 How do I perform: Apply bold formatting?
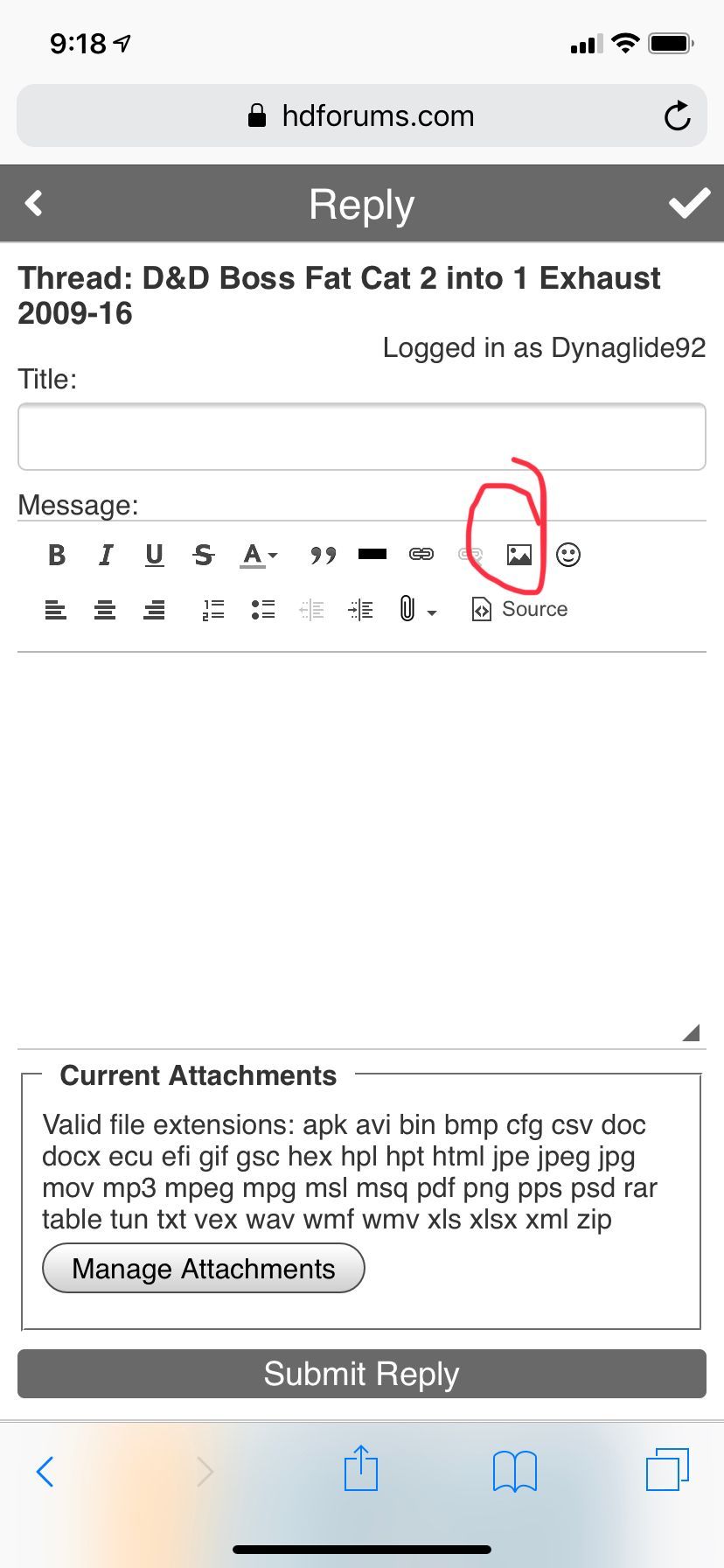point(57,555)
